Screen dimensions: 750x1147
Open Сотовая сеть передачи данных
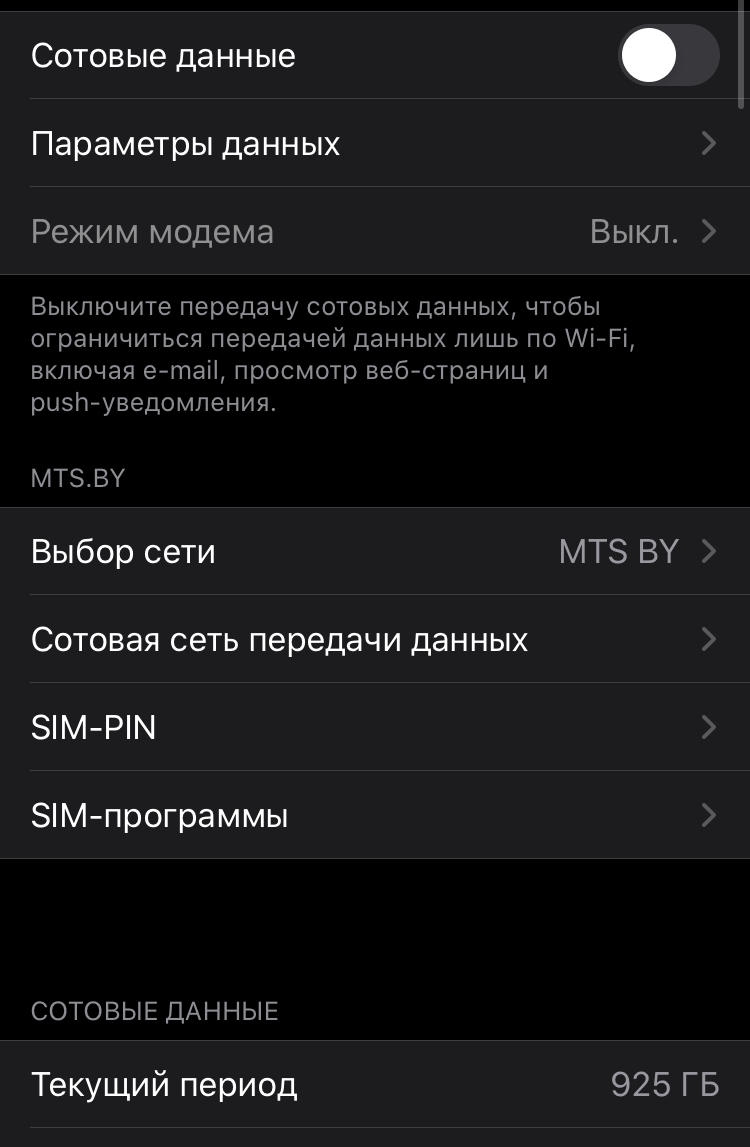point(374,639)
